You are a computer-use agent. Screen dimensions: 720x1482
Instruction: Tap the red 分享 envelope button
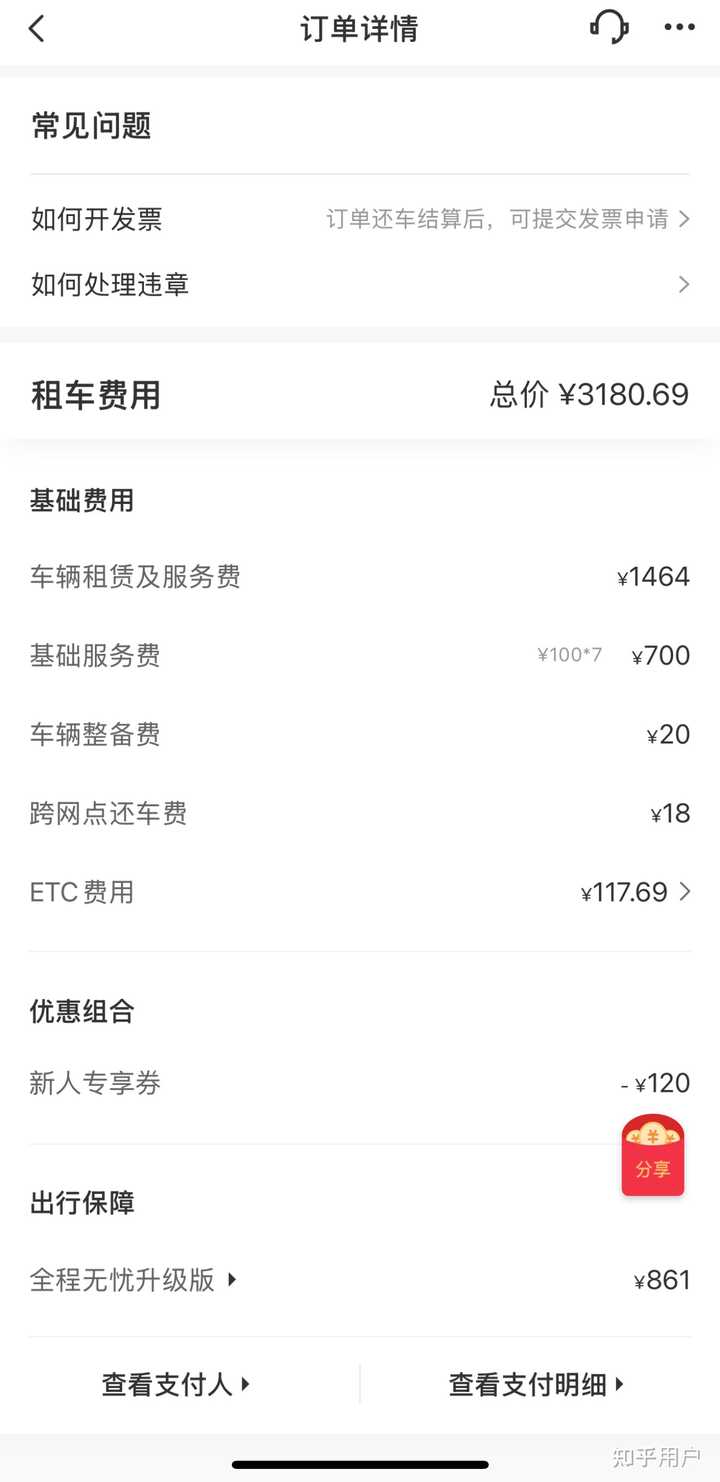pyautogui.click(x=653, y=1157)
